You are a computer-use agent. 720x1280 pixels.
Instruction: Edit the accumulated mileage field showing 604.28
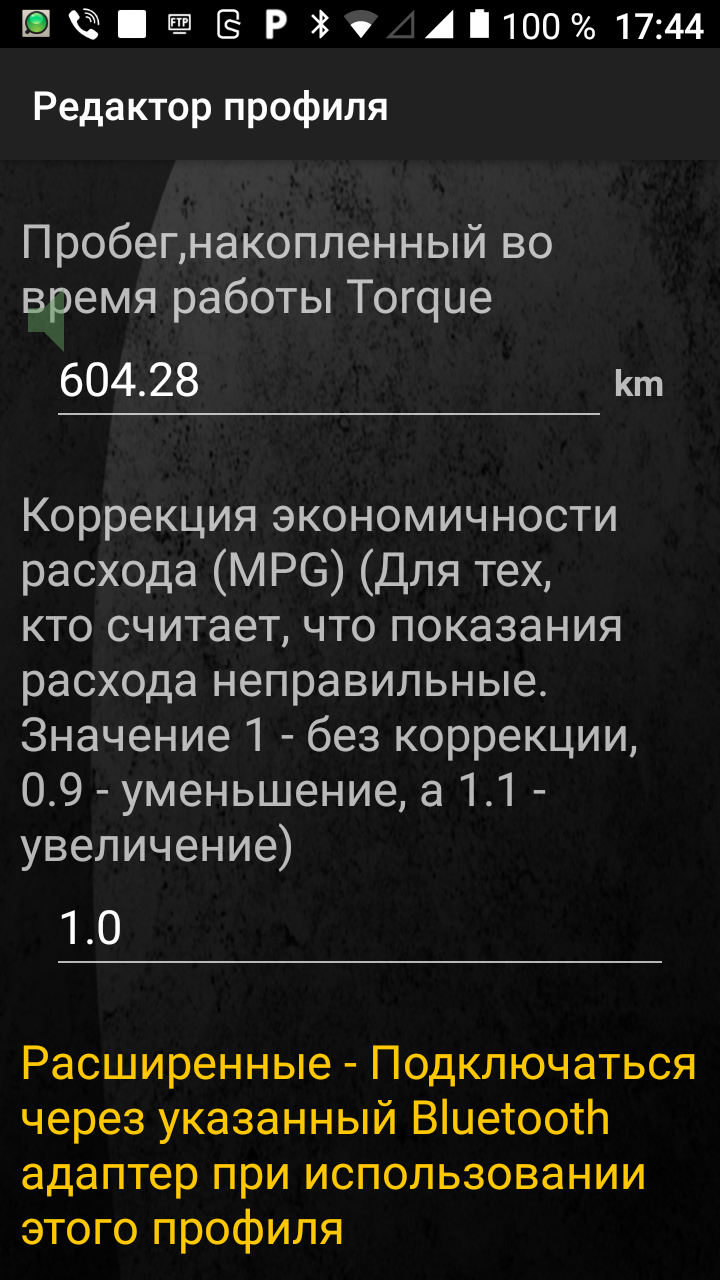[328, 382]
